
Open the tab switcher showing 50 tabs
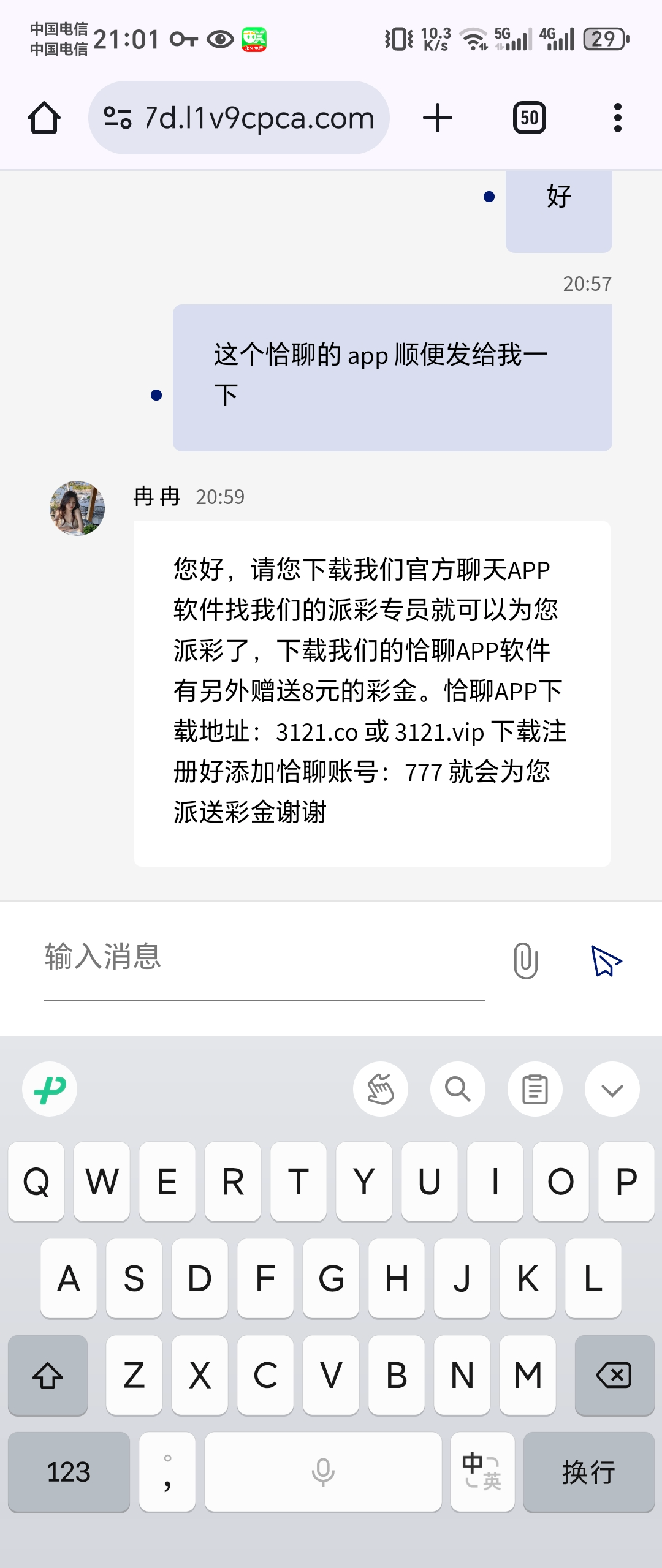529,118
